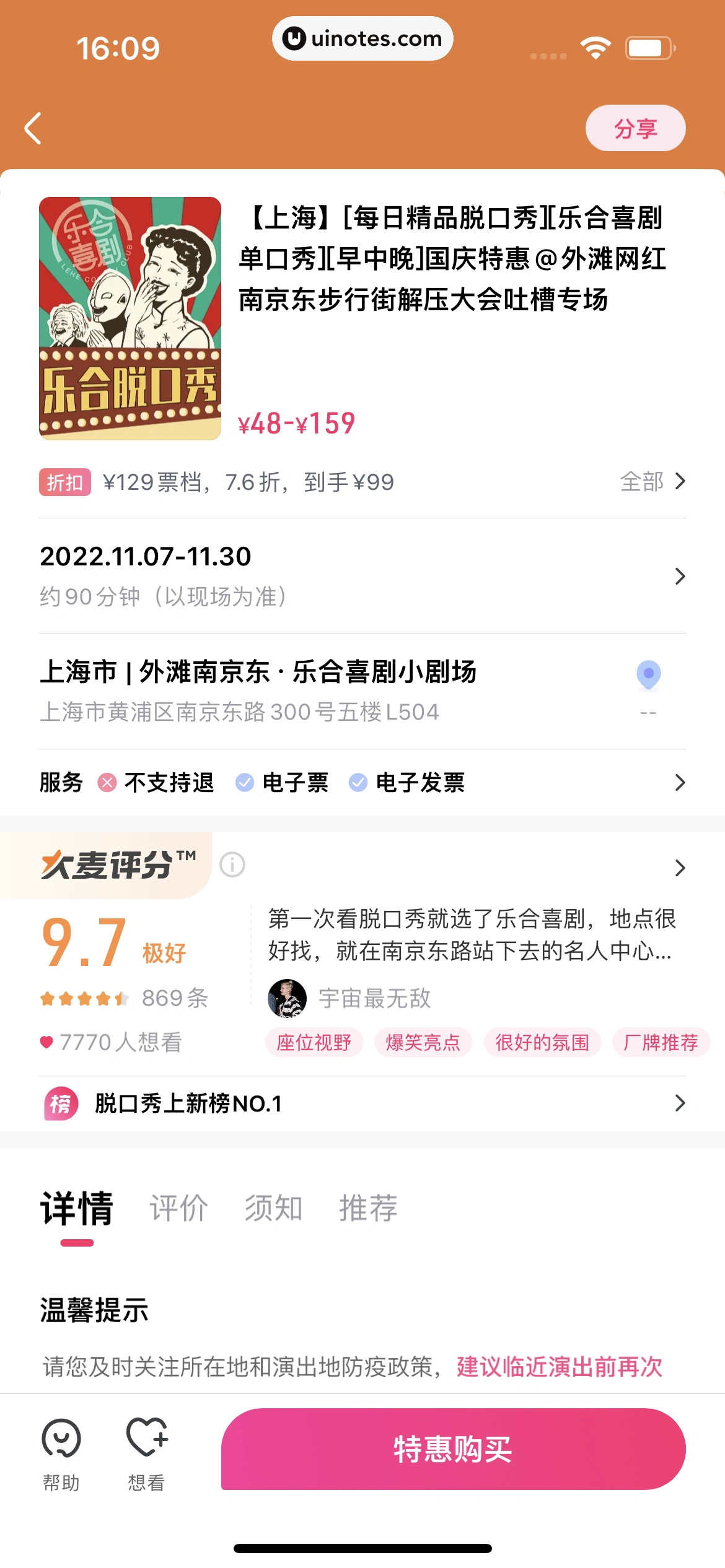Screen dimensions: 725x1568
Task: Tap the 大麦评分 info icon
Action: click(x=232, y=865)
